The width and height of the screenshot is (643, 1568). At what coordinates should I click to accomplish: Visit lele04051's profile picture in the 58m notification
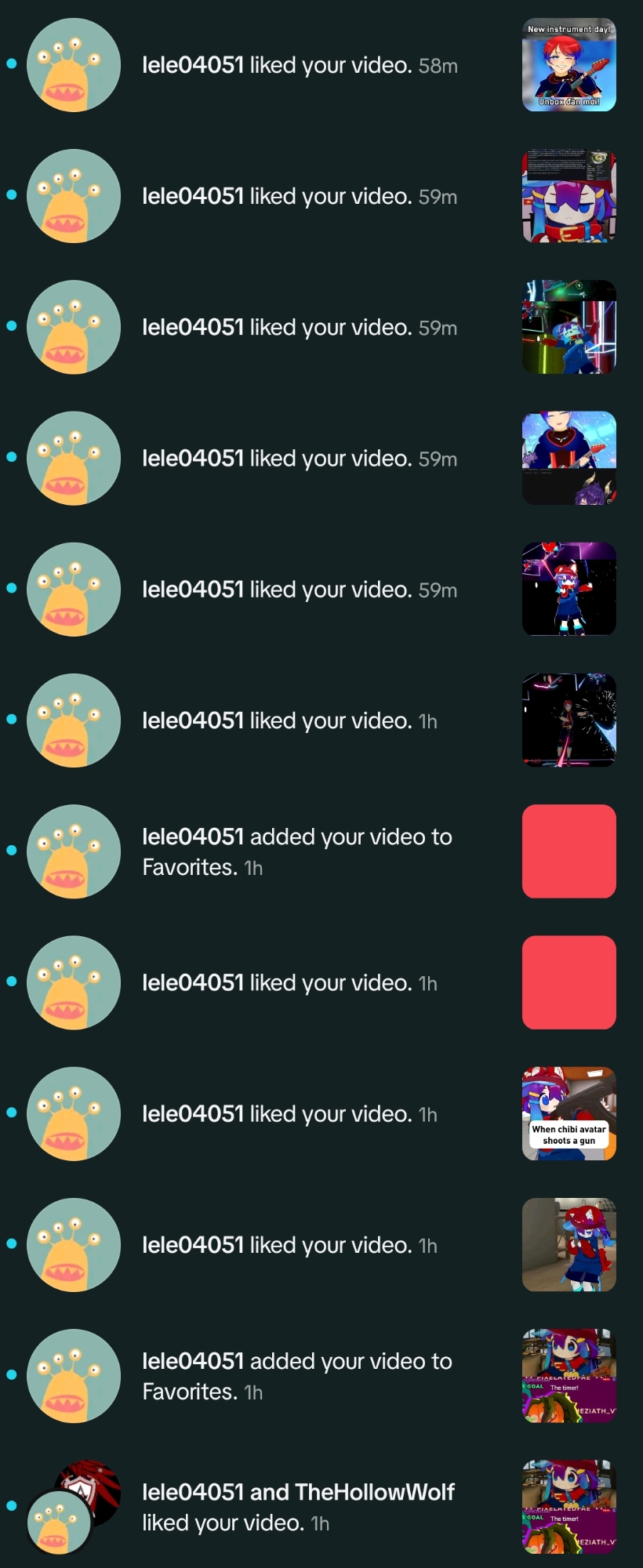click(74, 66)
